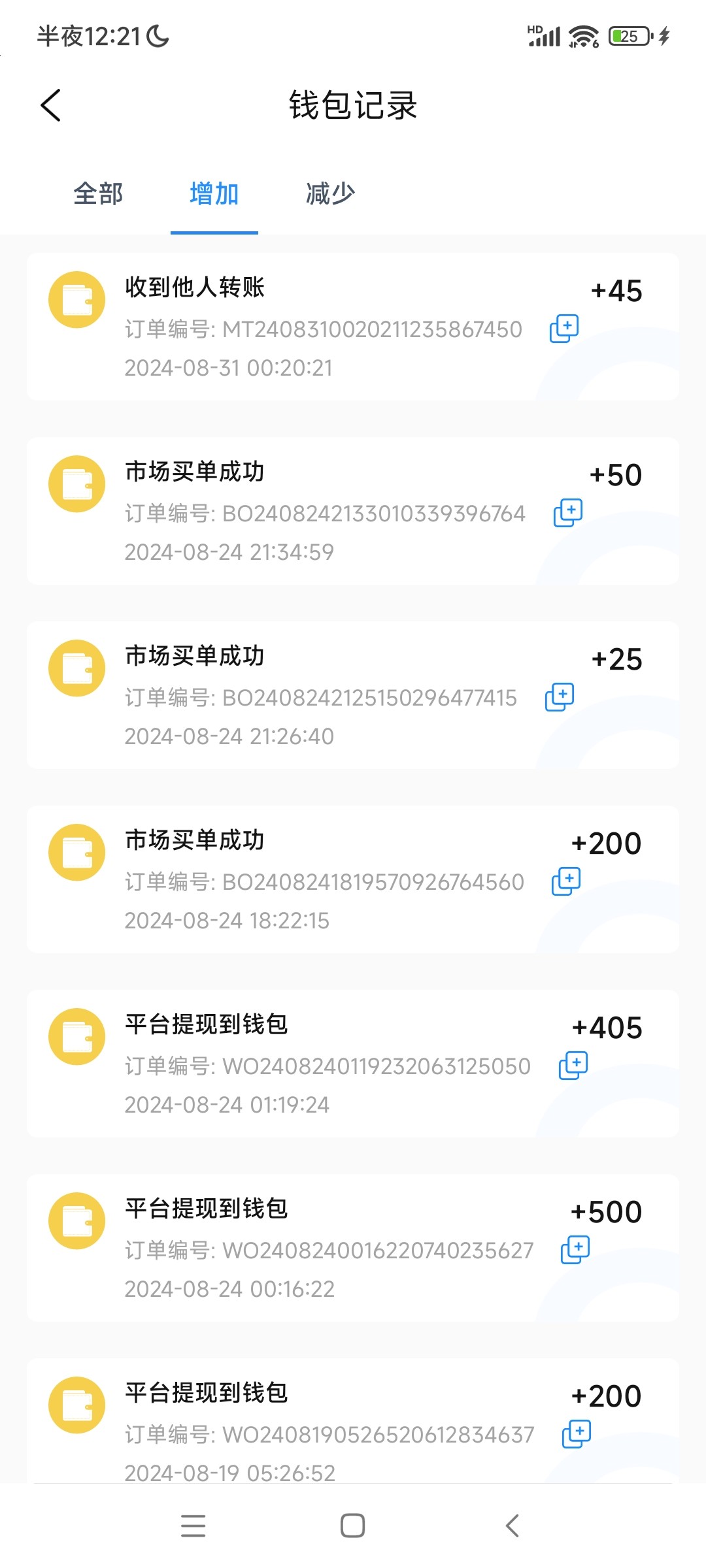This screenshot has height=1568, width=706.
Task: Open the system recent apps menu
Action: 193,1526
